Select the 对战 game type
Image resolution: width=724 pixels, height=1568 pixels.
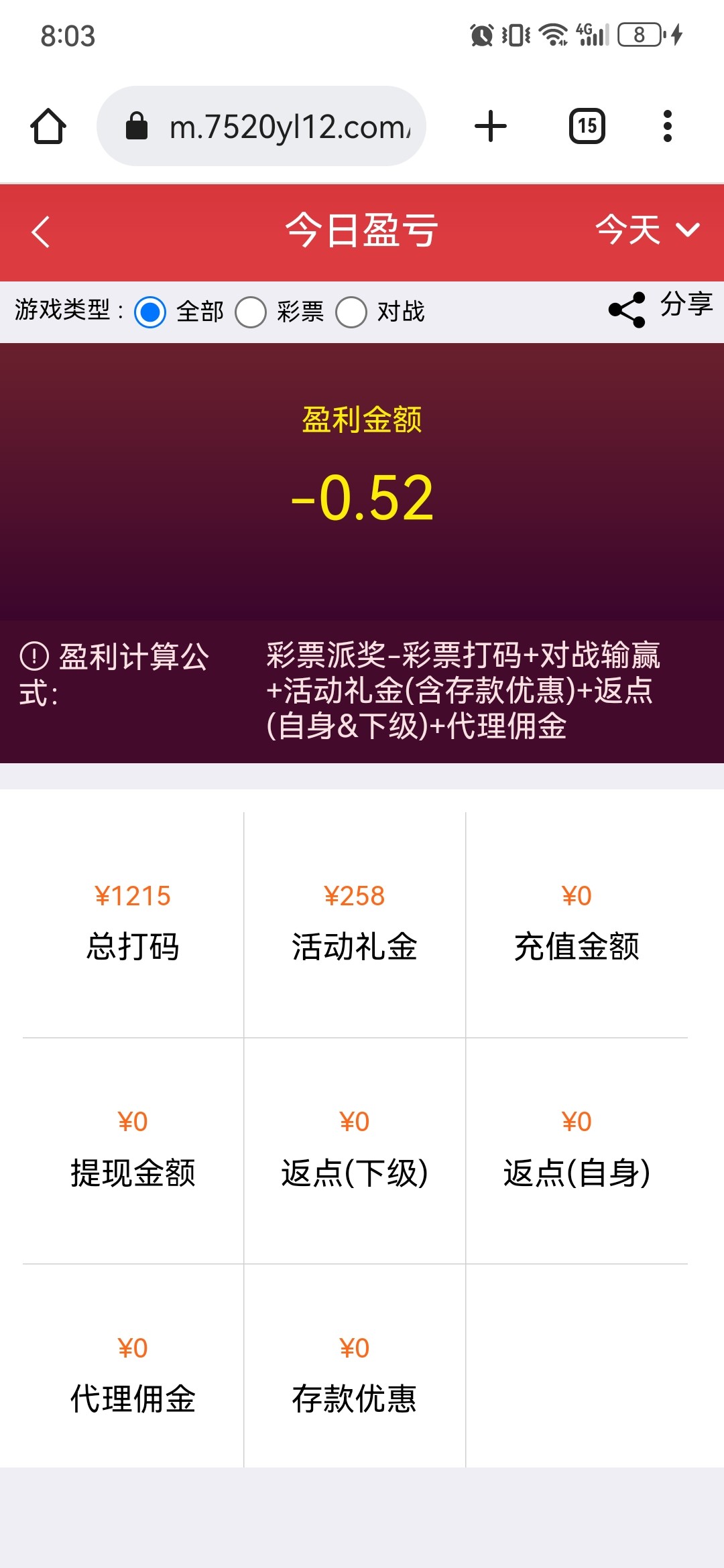pos(351,312)
